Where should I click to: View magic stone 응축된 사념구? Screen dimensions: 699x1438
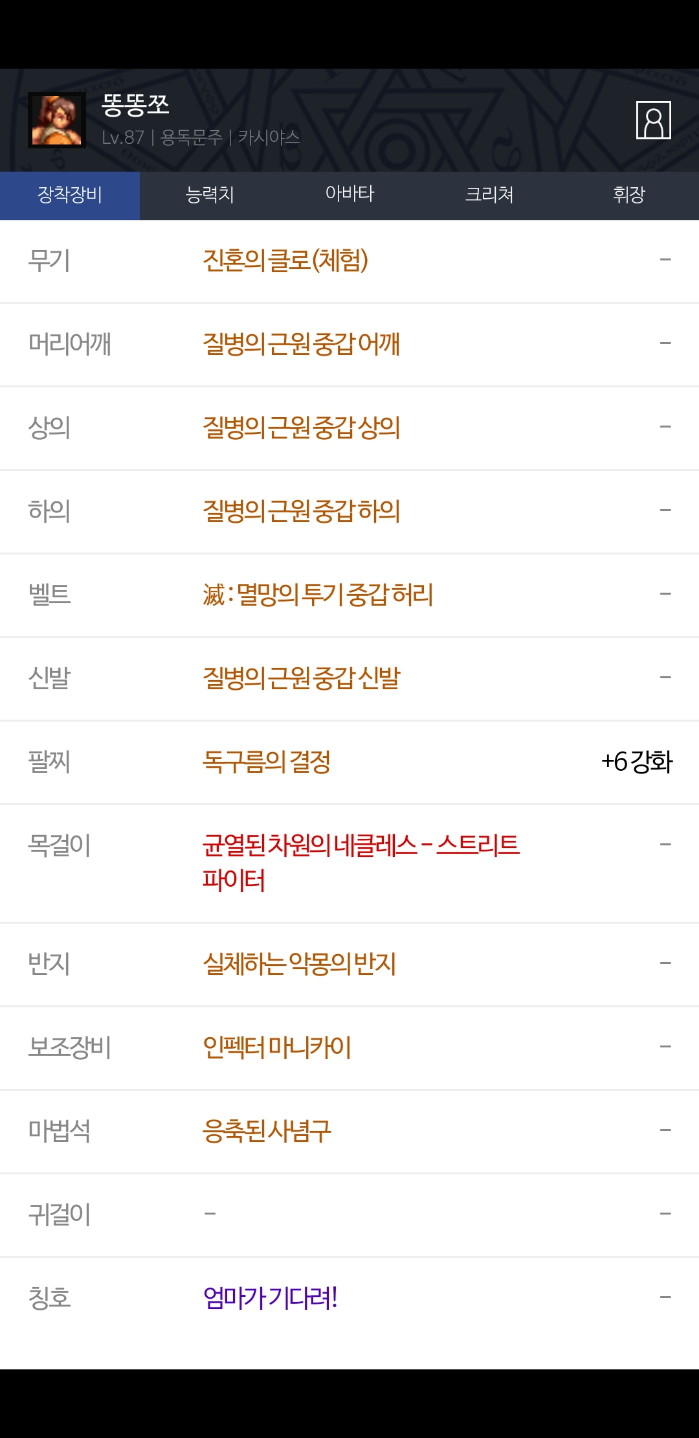(x=266, y=1131)
